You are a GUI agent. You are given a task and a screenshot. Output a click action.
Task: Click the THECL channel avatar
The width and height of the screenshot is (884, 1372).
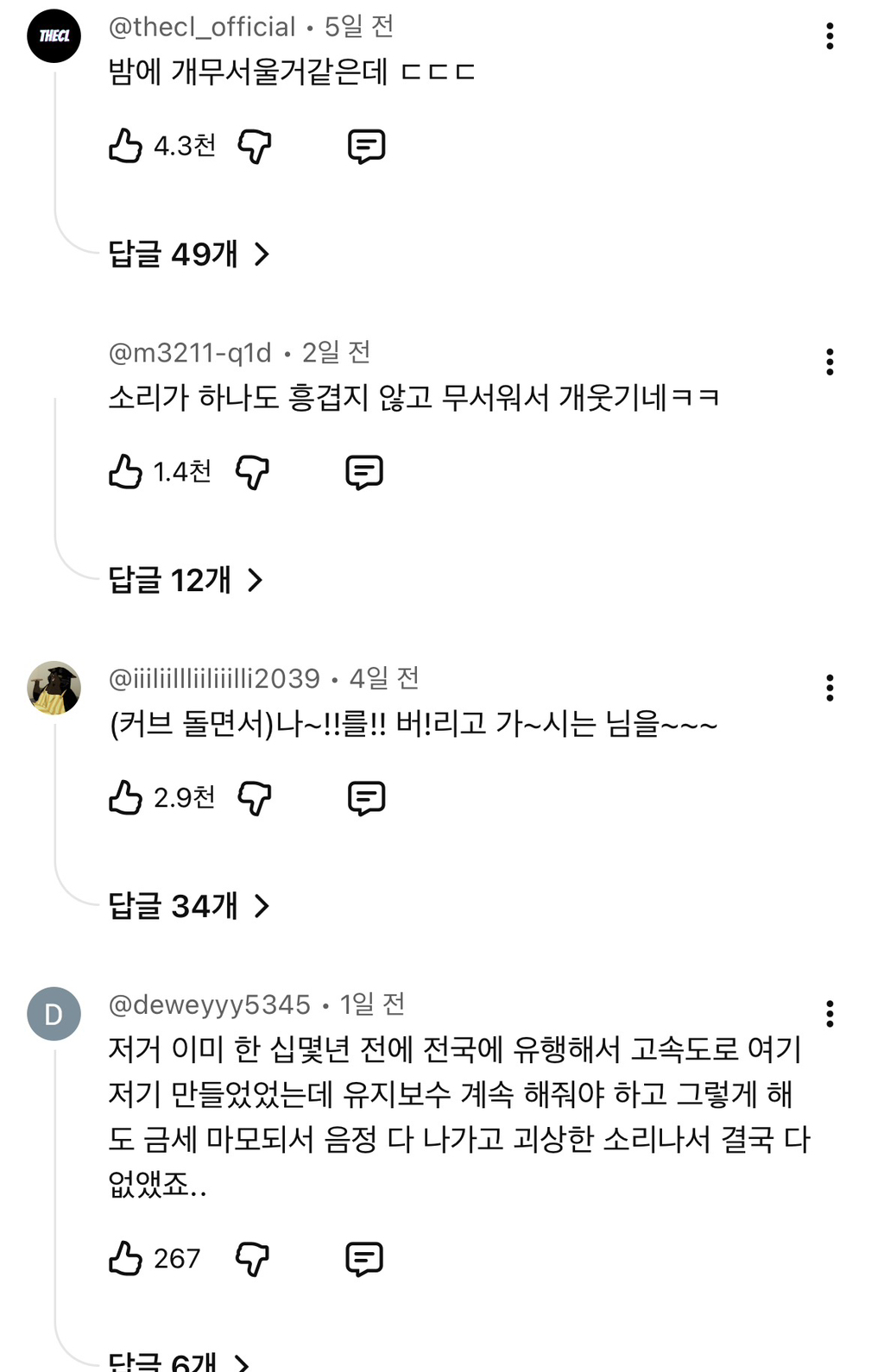(54, 36)
